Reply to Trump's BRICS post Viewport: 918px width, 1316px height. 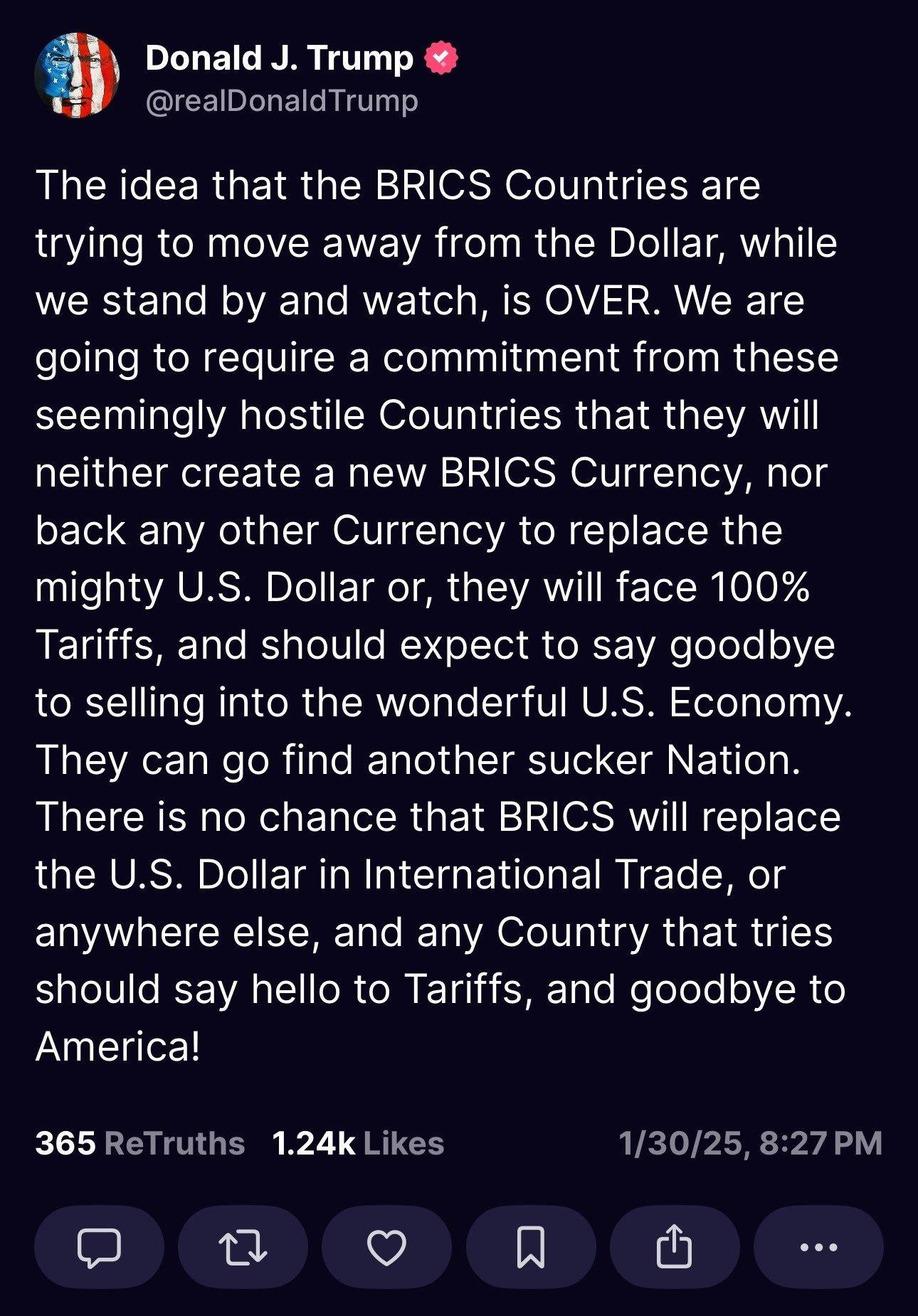(99, 1247)
